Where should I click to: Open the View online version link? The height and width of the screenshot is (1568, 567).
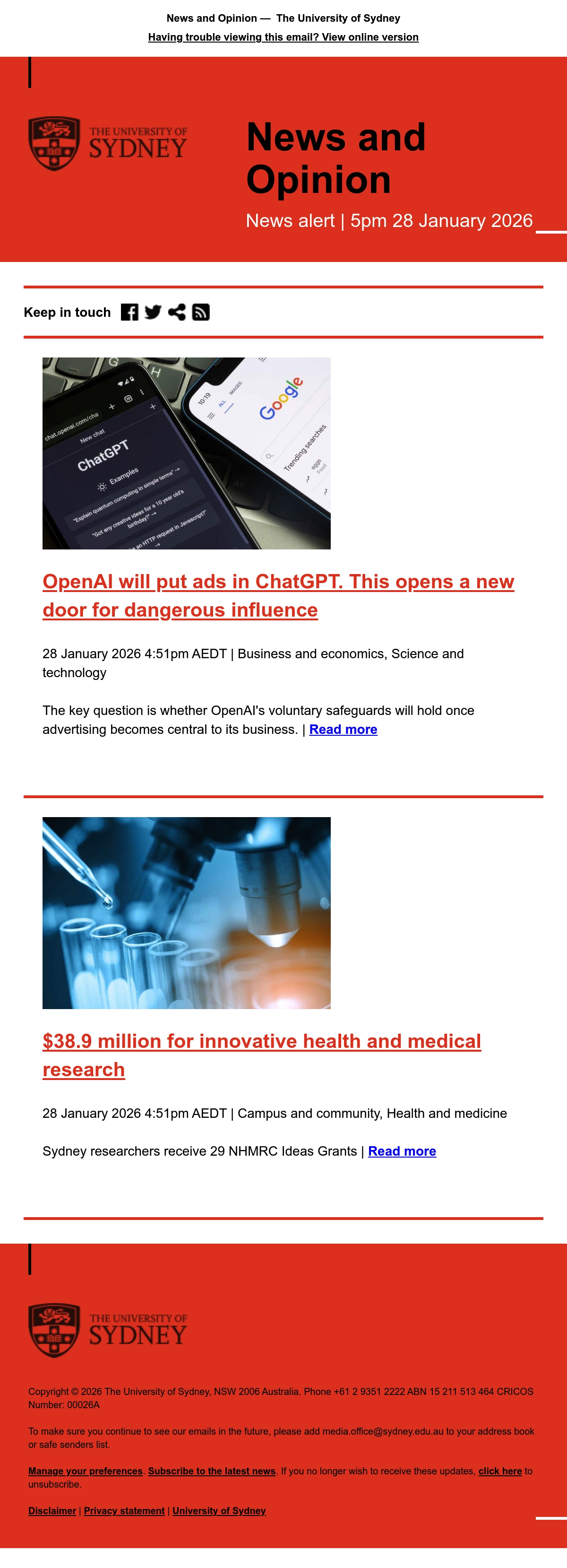(x=283, y=37)
